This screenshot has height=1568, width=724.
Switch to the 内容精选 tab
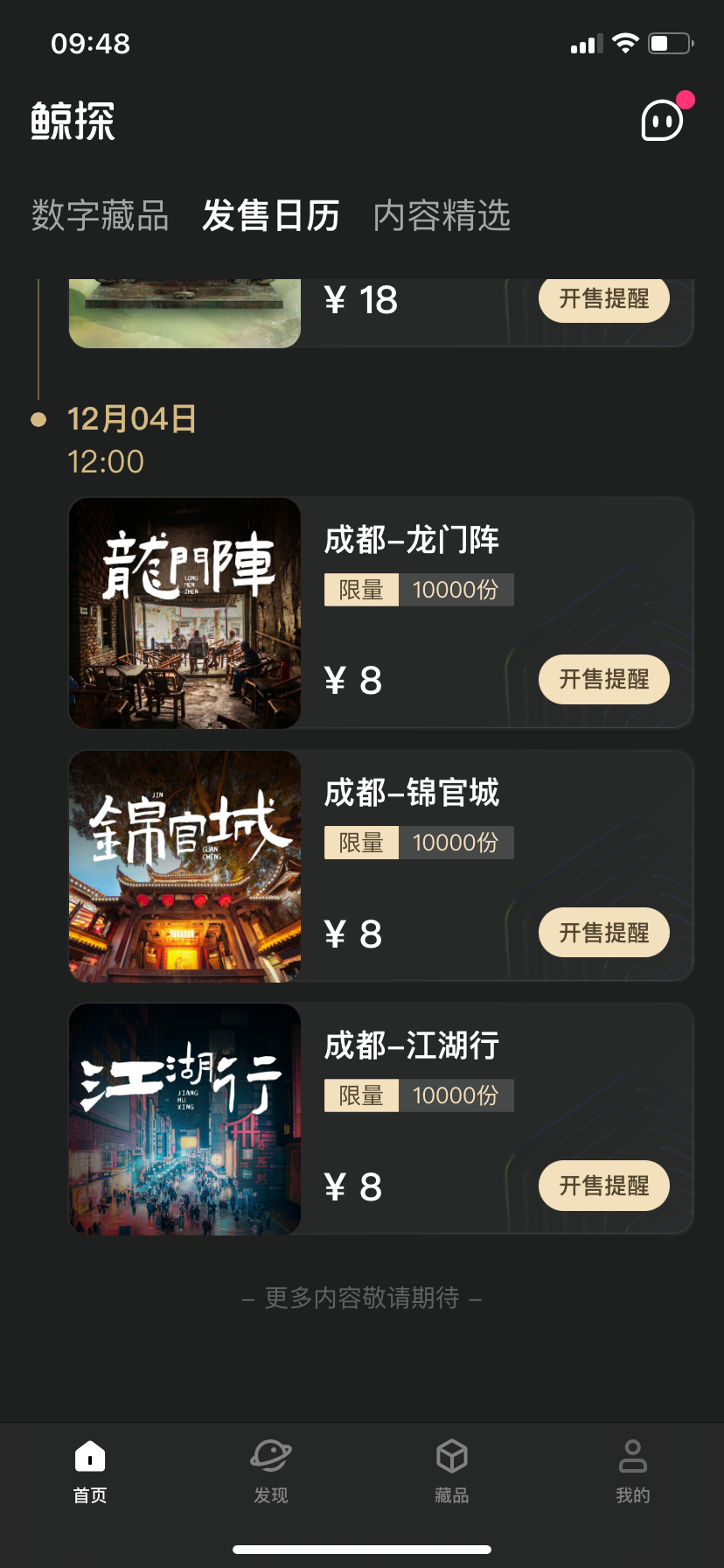[x=442, y=216]
